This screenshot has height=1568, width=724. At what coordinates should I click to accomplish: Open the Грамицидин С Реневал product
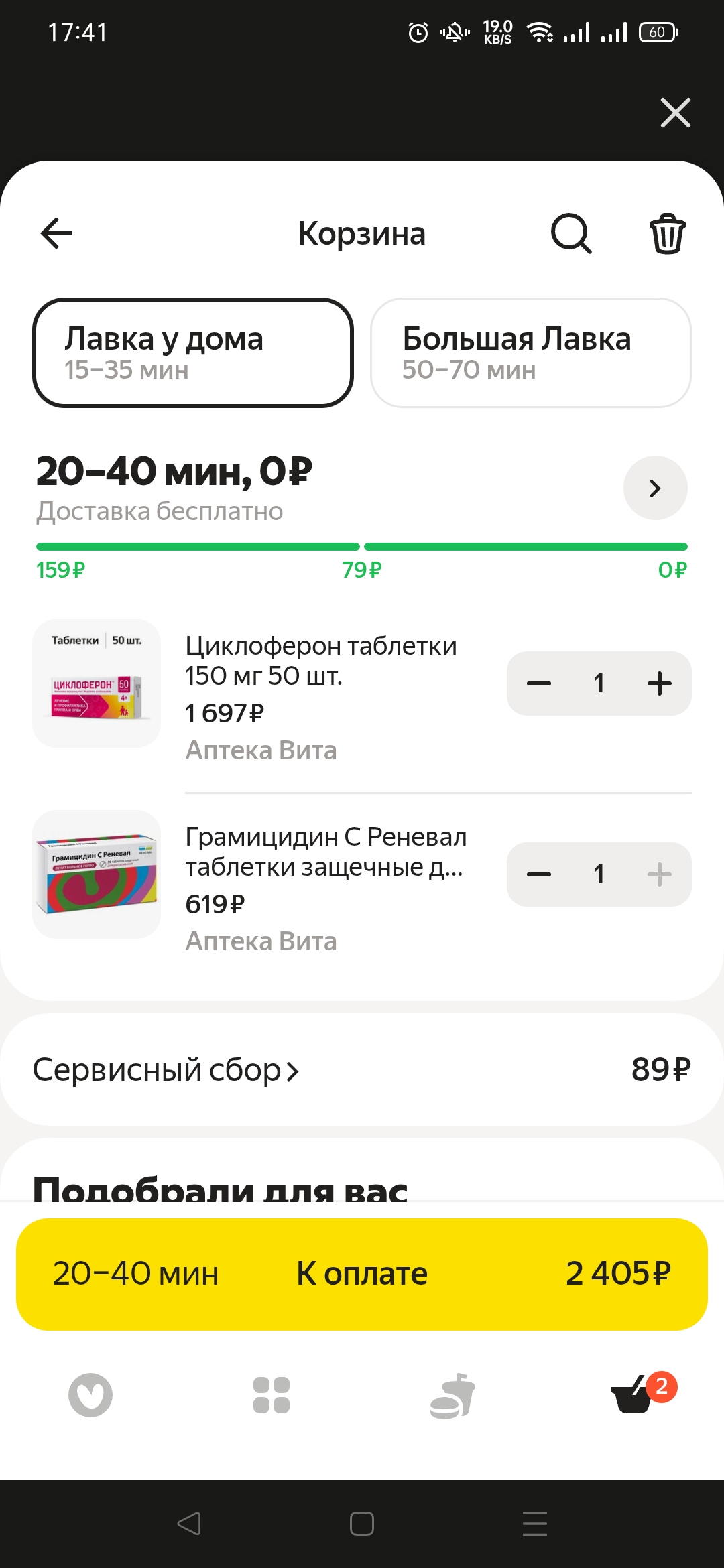pos(324,852)
